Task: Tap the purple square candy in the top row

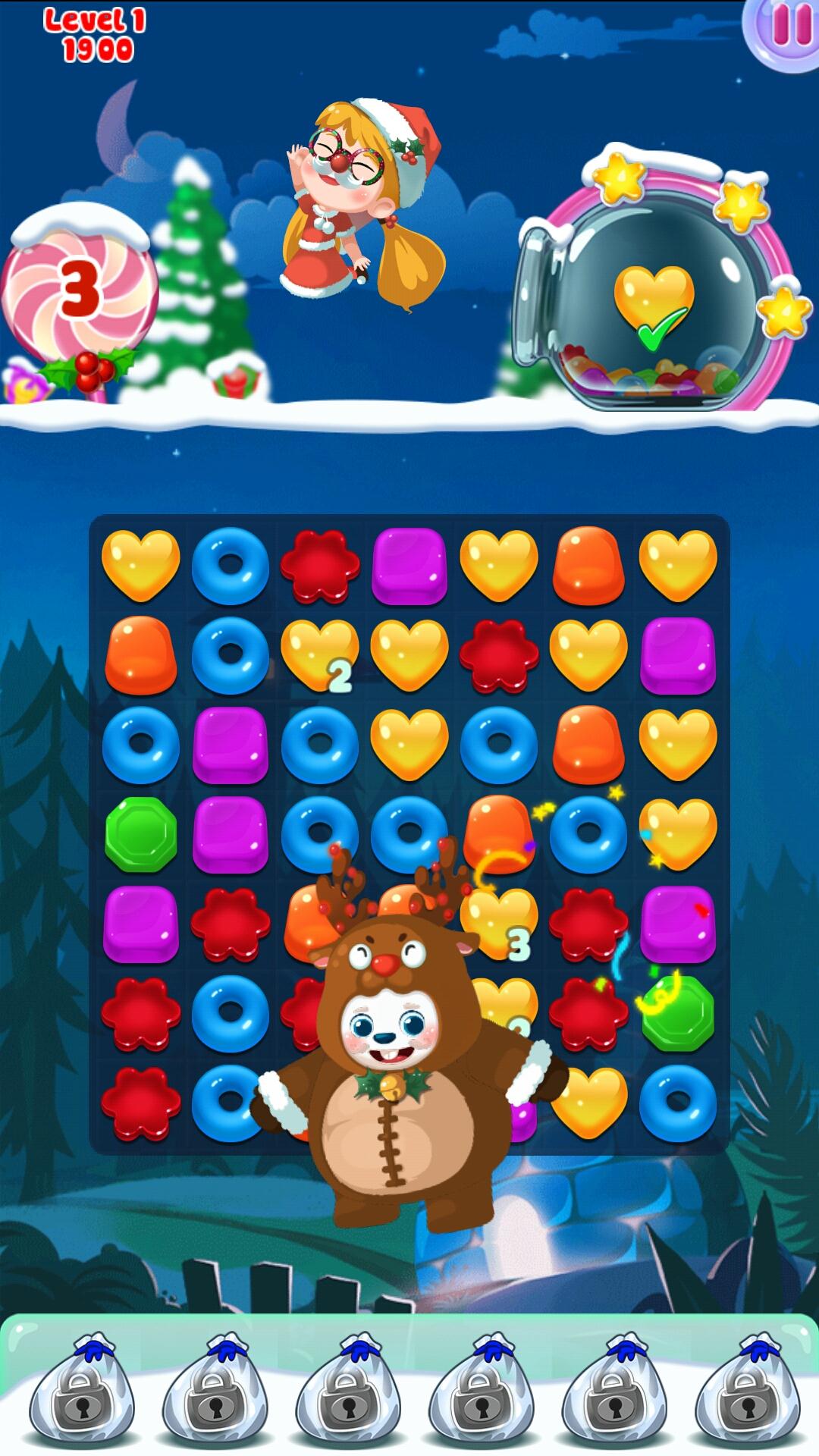Action: pos(409,566)
